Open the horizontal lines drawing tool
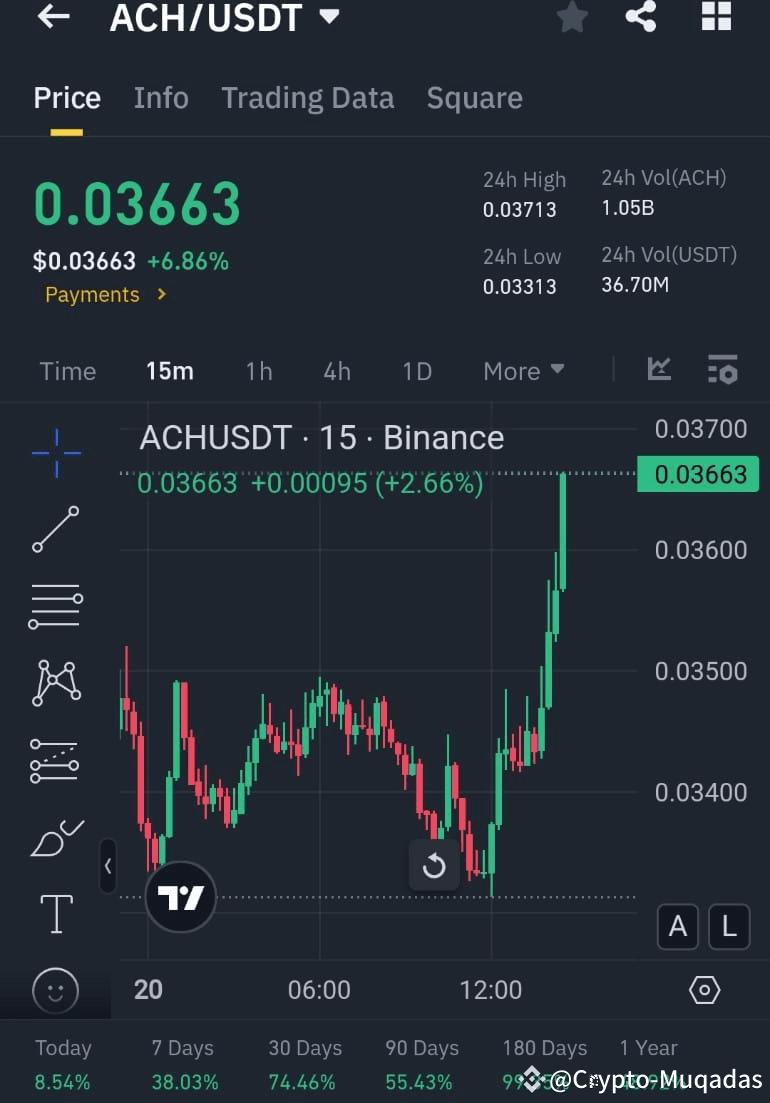This screenshot has width=770, height=1103. (x=55, y=606)
